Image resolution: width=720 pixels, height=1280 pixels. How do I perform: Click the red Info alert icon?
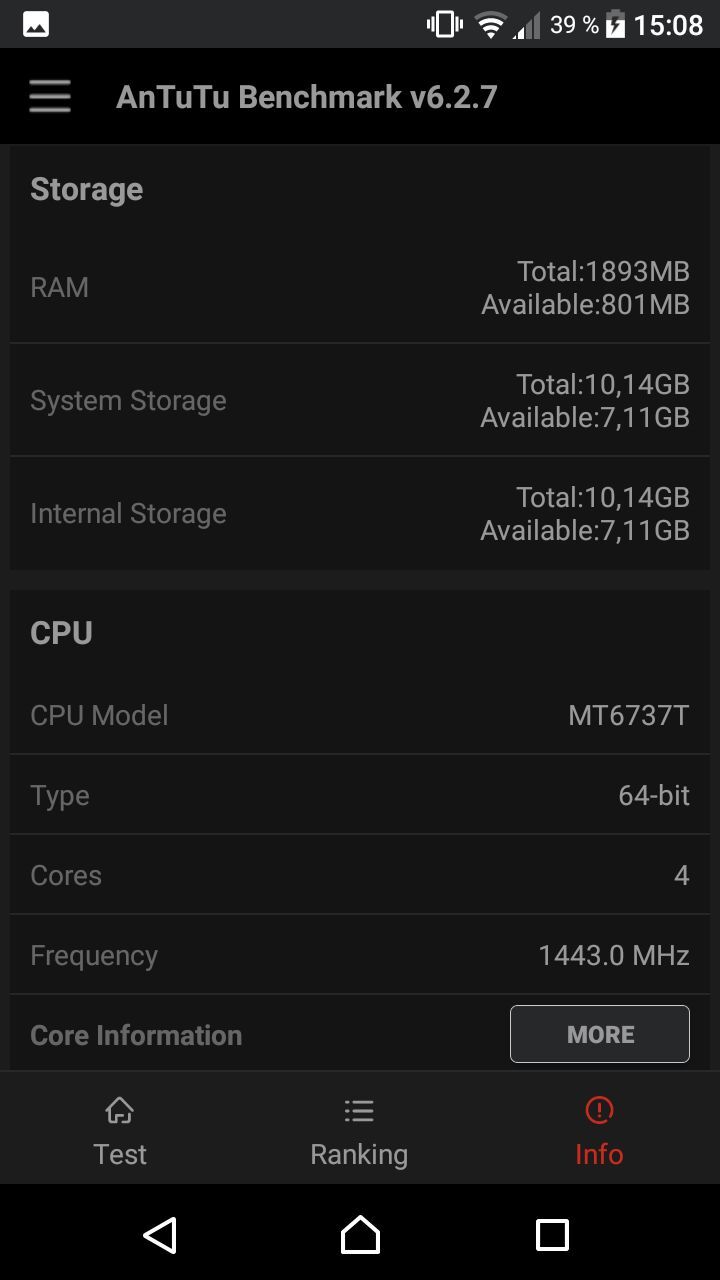[x=597, y=1110]
